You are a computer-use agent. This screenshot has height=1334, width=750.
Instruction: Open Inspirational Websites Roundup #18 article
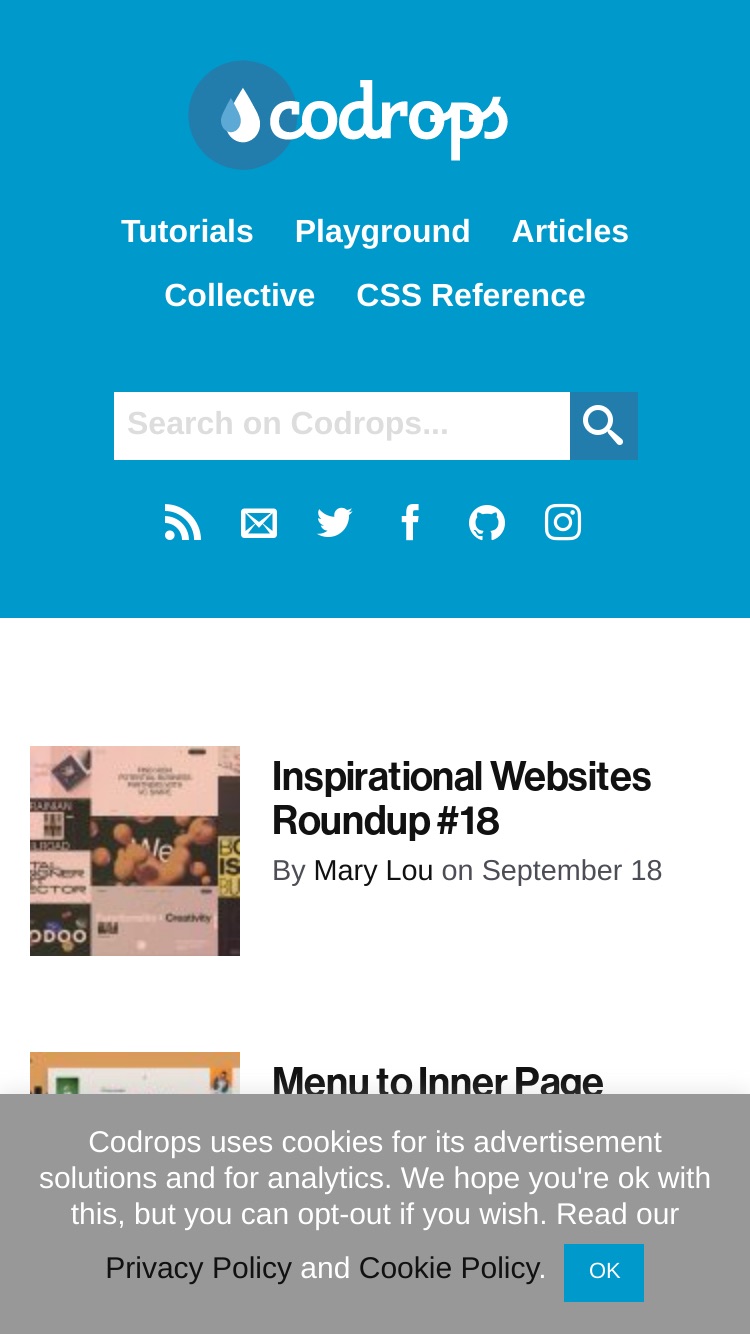pyautogui.click(x=461, y=799)
